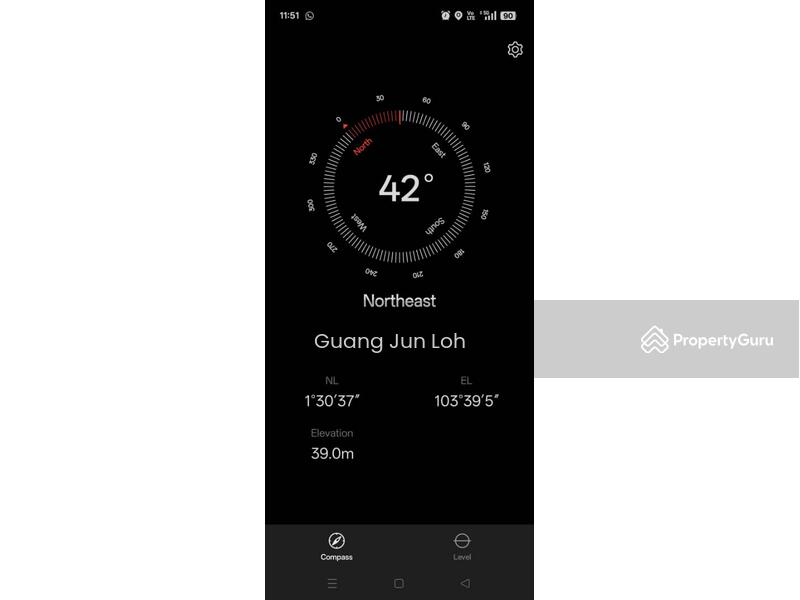Select the Compass tab

pyautogui.click(x=337, y=546)
